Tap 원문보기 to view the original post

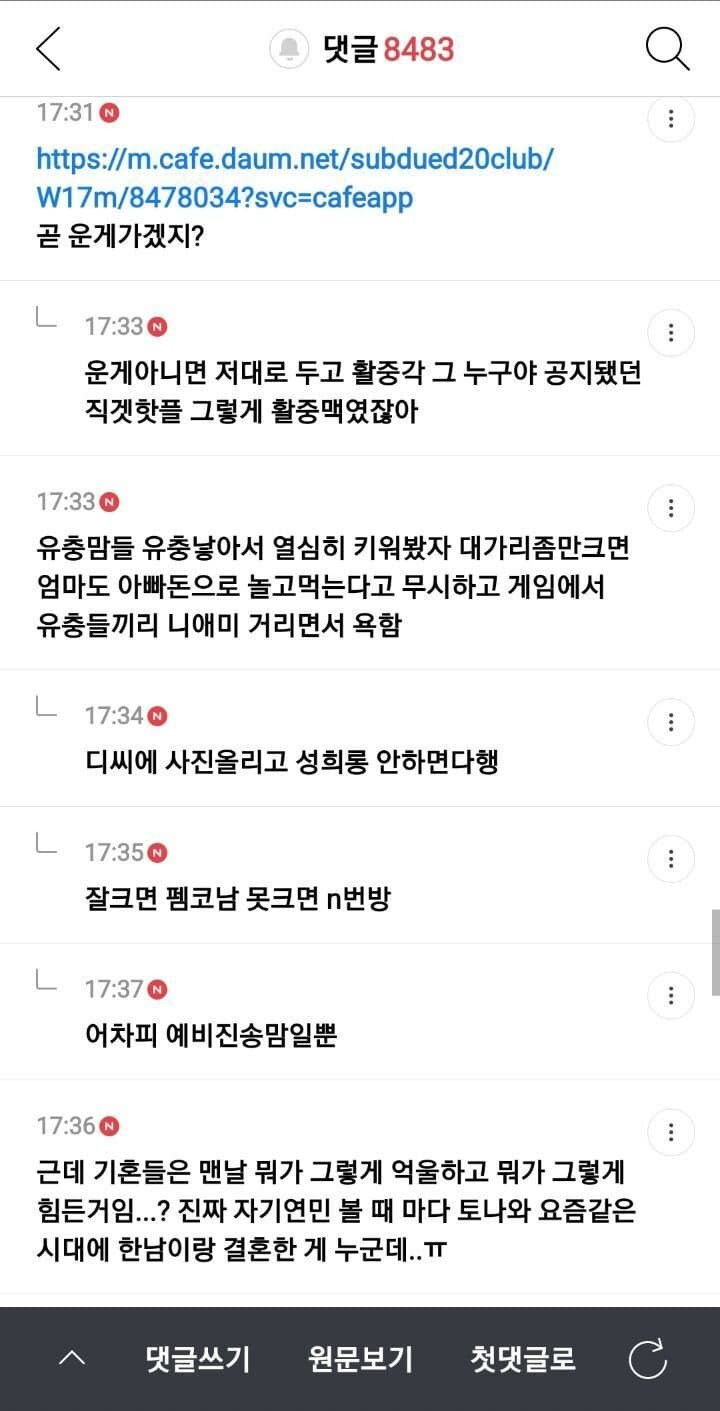tap(360, 1359)
